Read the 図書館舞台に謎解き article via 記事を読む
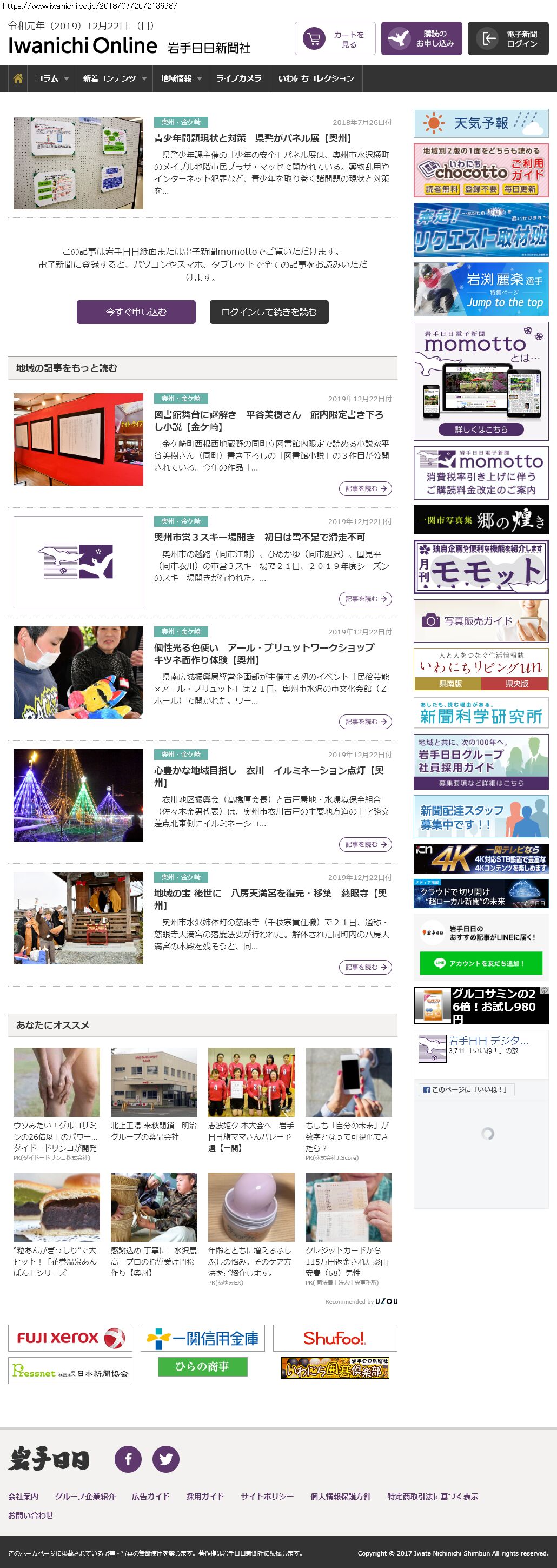Viewport: 557px width, 1568px height. pos(364,489)
